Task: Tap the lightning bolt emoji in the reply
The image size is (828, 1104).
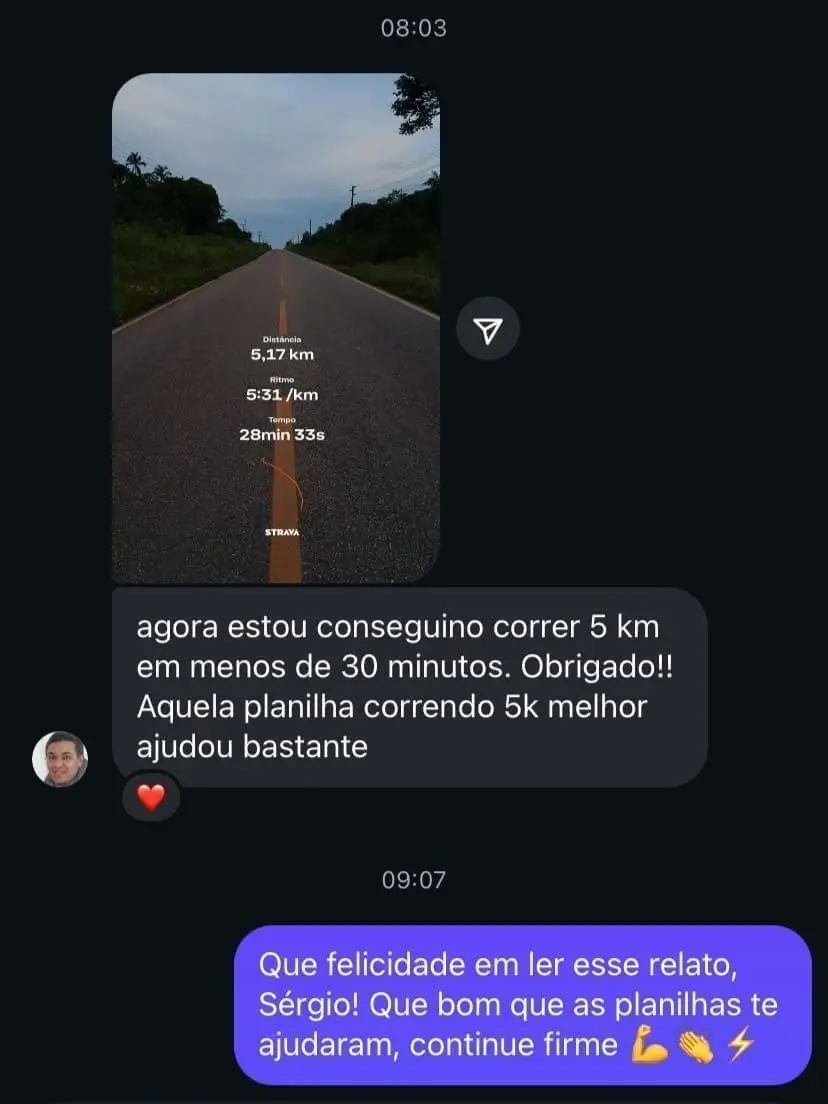Action: [x=740, y=1044]
